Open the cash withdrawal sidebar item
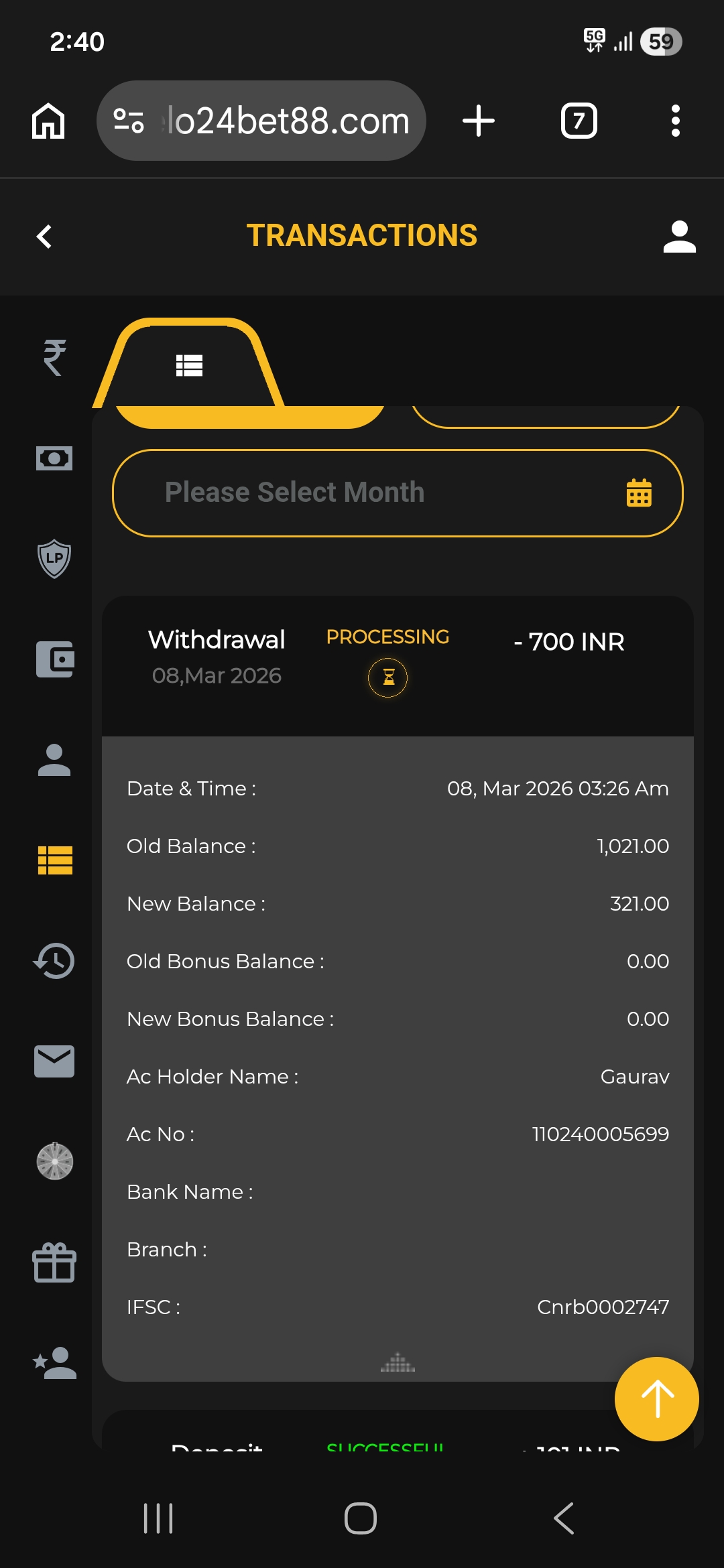724x1568 pixels. coord(54,458)
